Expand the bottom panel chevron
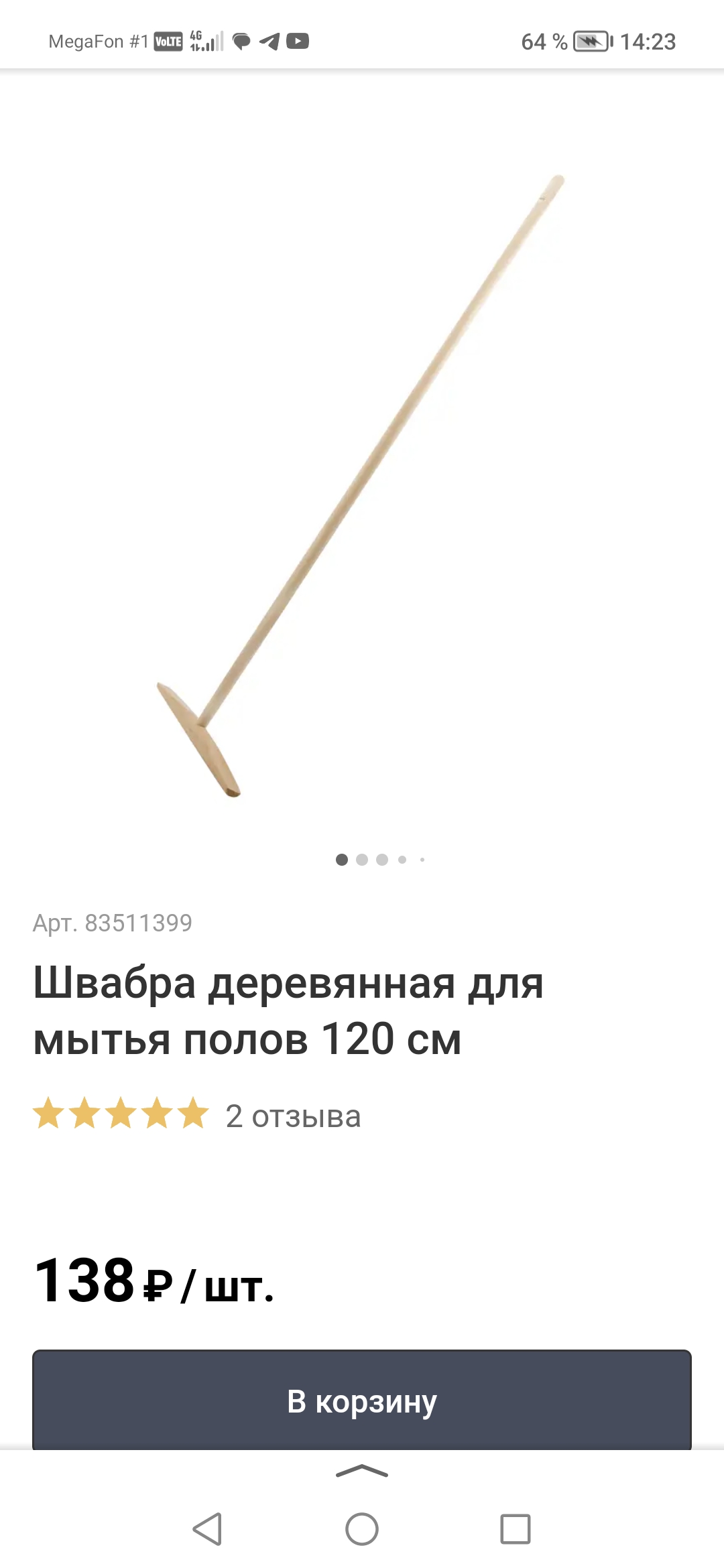The image size is (724, 1568). 362,1472
